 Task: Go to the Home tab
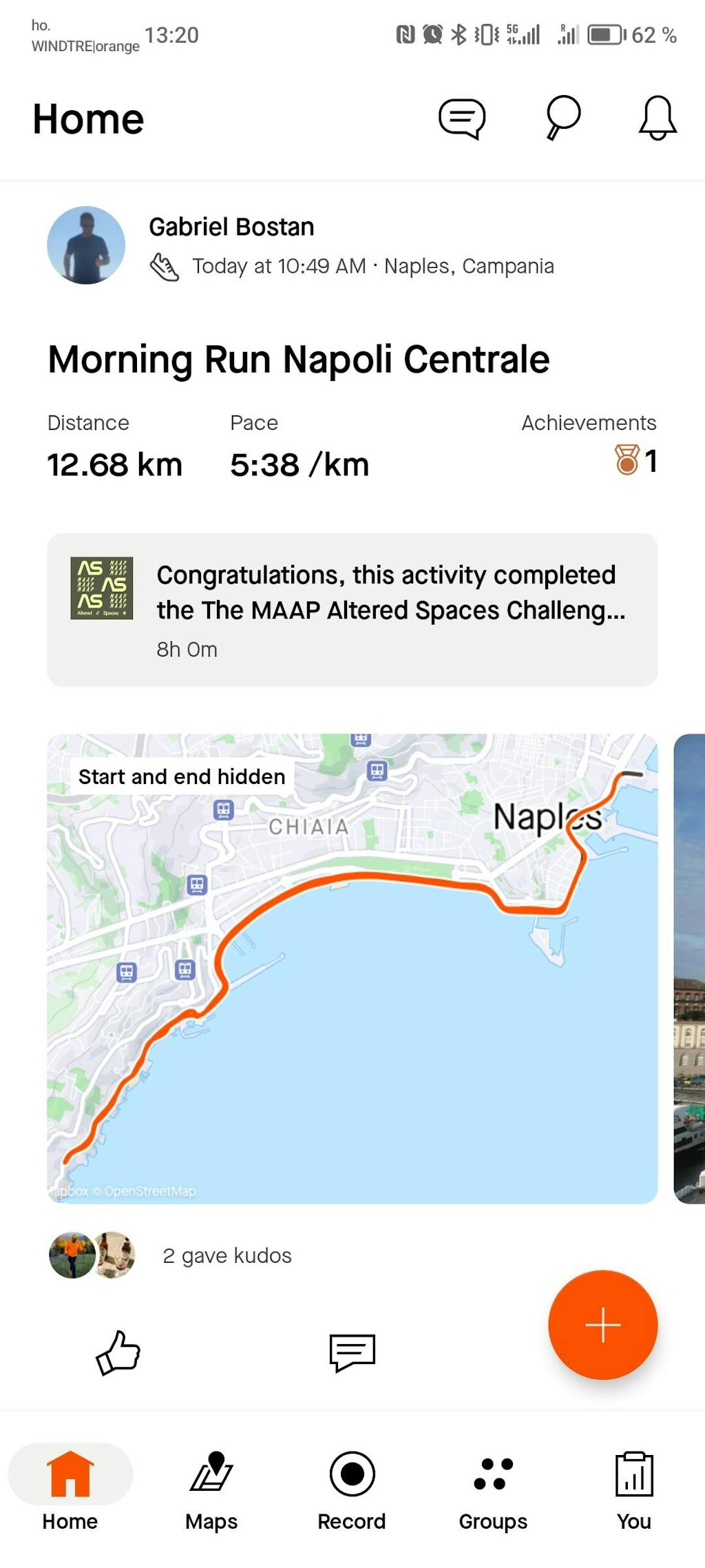point(70,1488)
